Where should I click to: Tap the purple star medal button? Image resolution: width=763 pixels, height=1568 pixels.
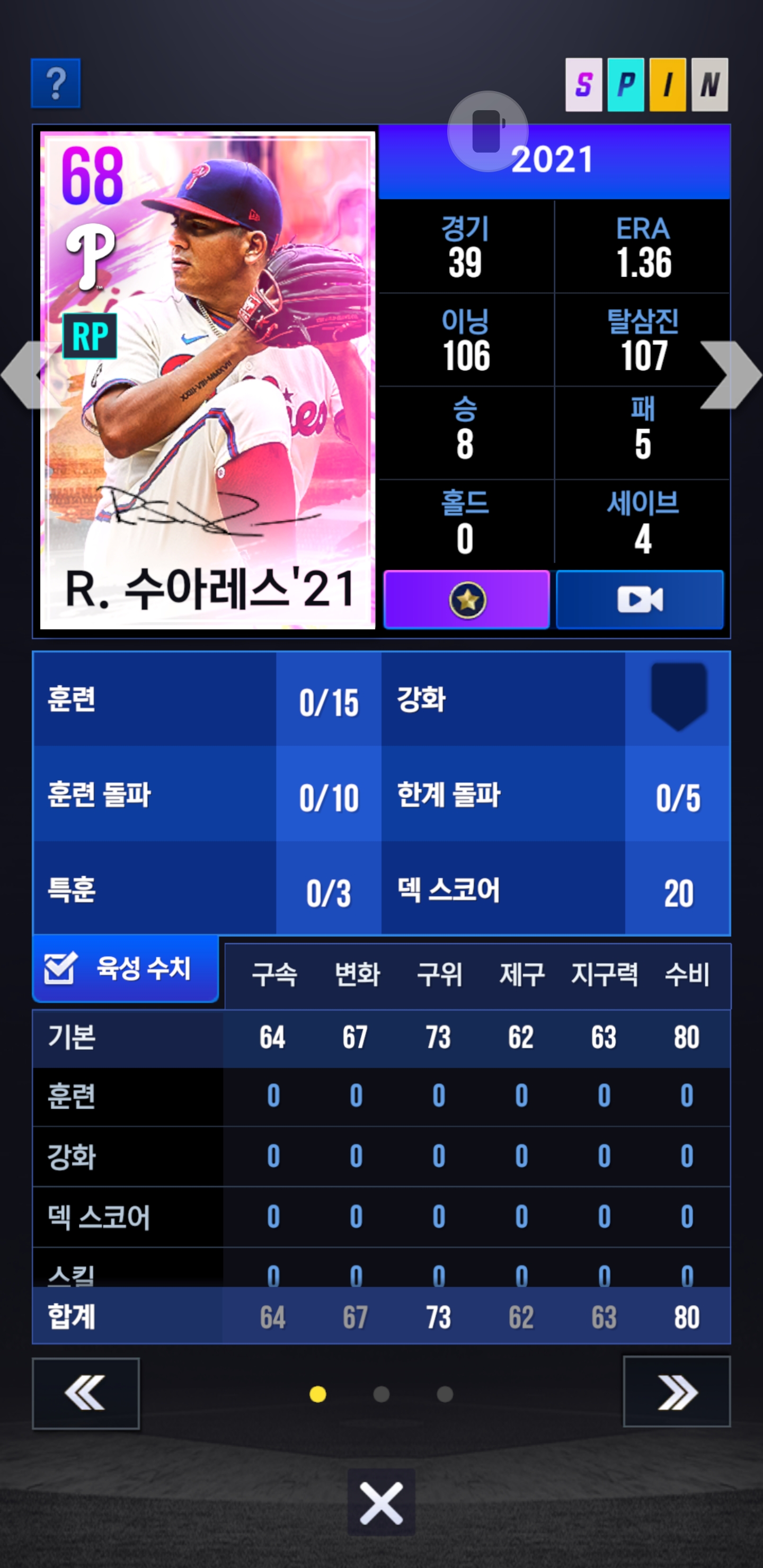466,600
